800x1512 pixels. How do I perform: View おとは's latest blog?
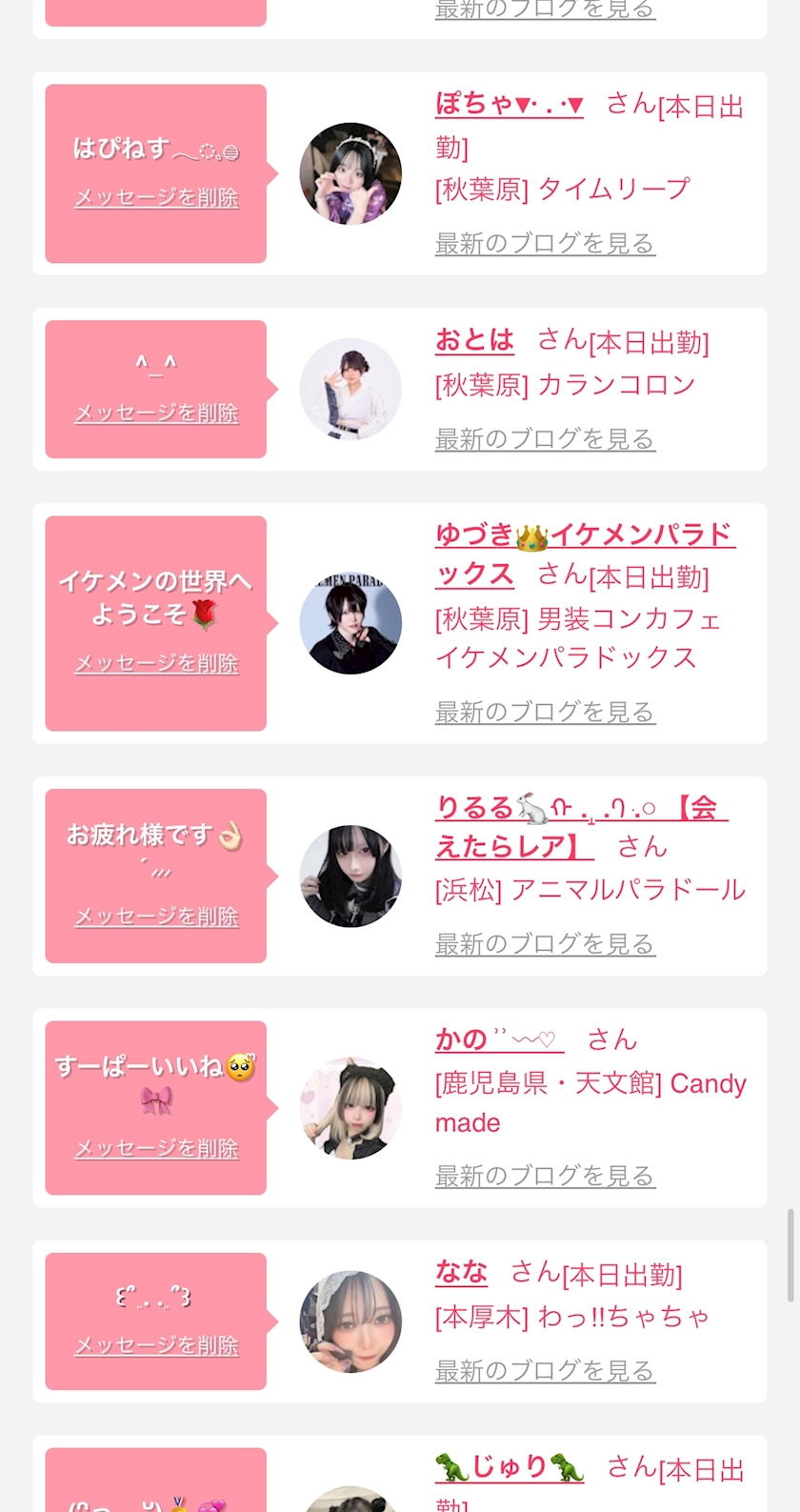545,438
